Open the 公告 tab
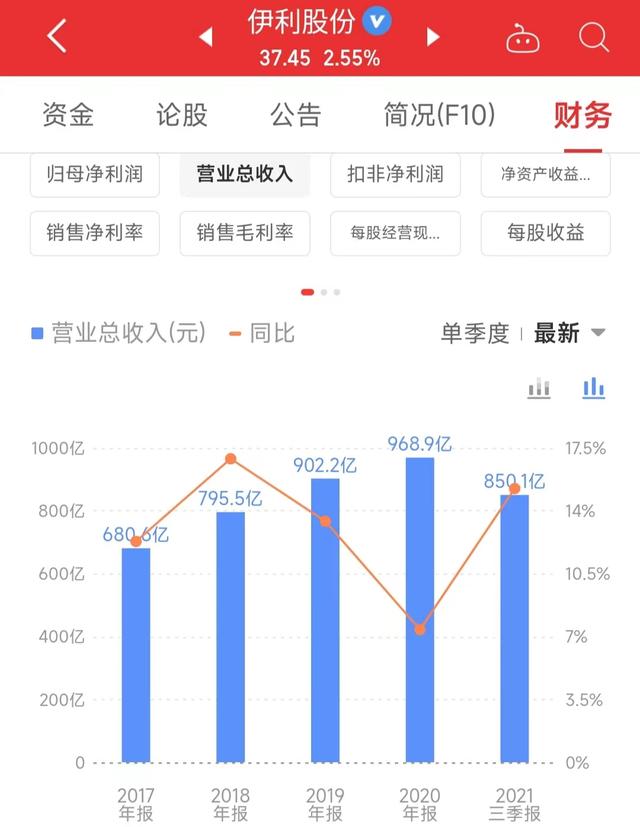This screenshot has height=827, width=640. [x=295, y=115]
